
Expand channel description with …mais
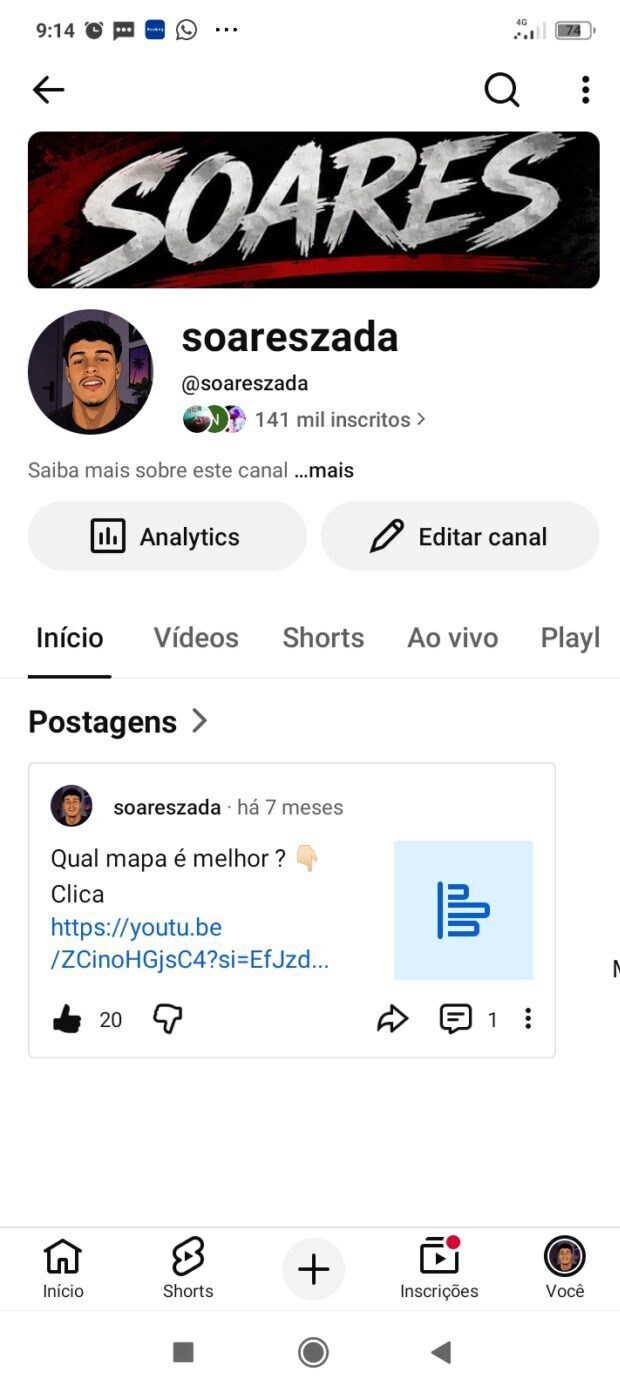[x=324, y=470]
